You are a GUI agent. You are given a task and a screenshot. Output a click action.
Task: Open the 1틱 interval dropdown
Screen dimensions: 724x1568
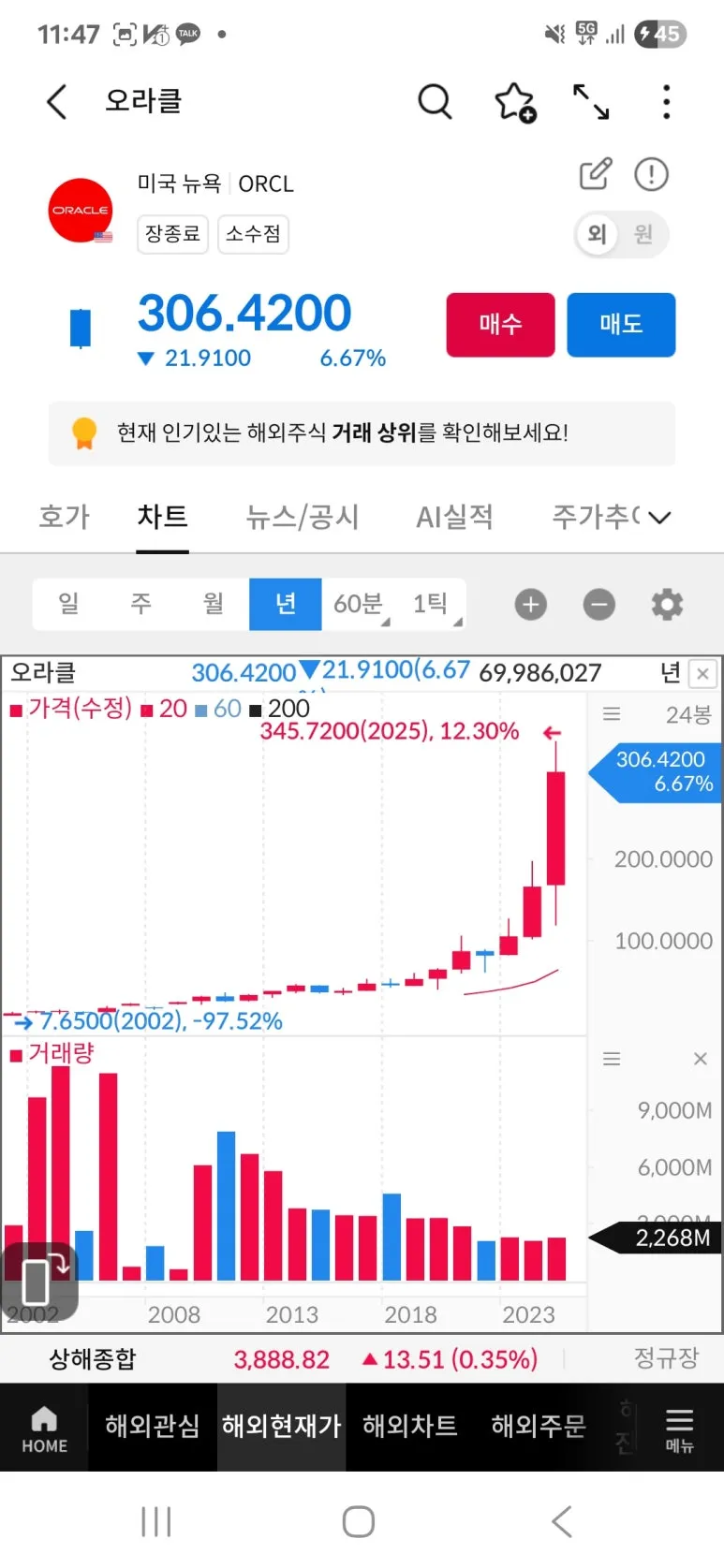431,604
